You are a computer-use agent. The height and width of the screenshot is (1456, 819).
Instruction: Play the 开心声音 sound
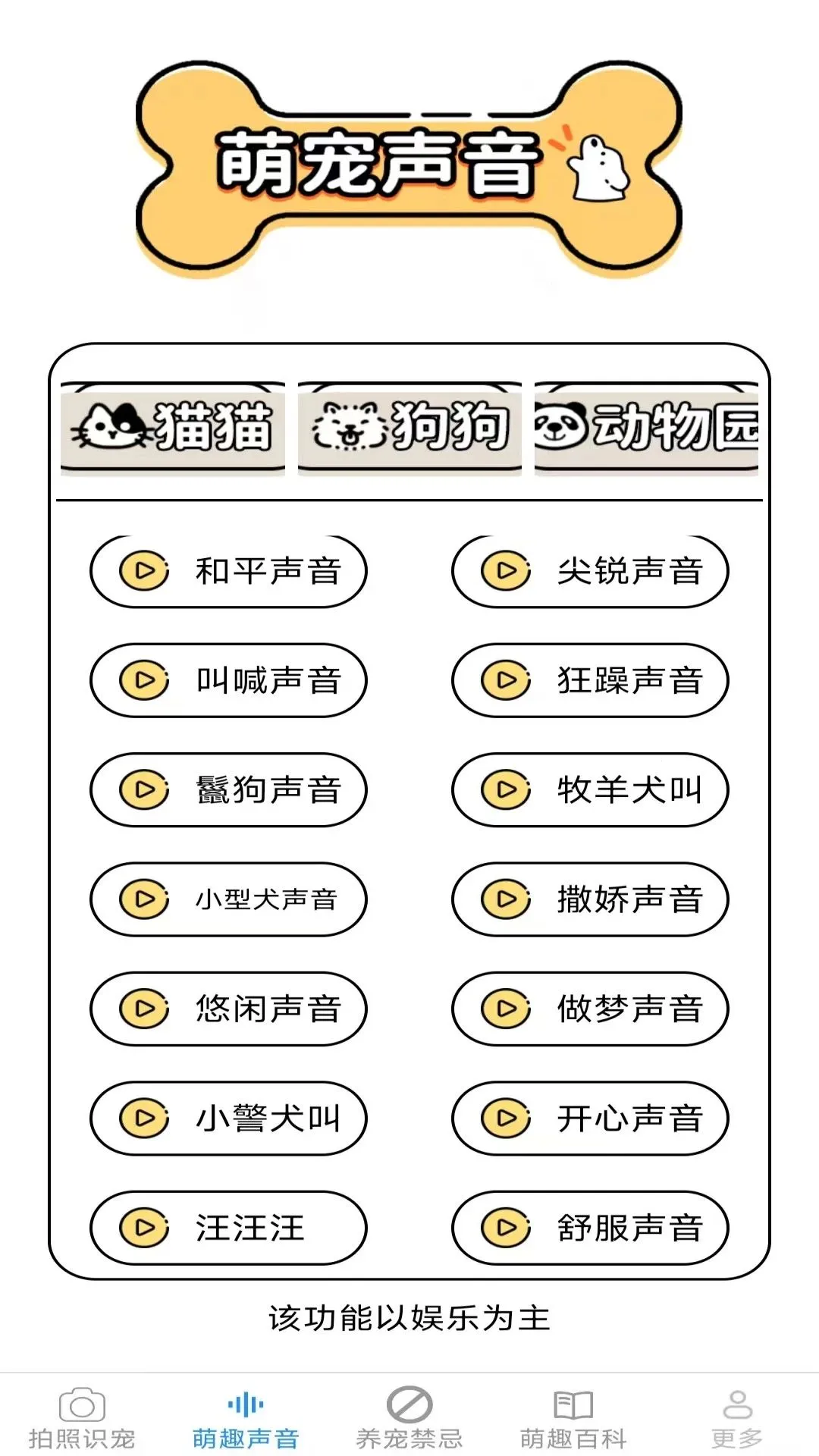coord(590,1118)
